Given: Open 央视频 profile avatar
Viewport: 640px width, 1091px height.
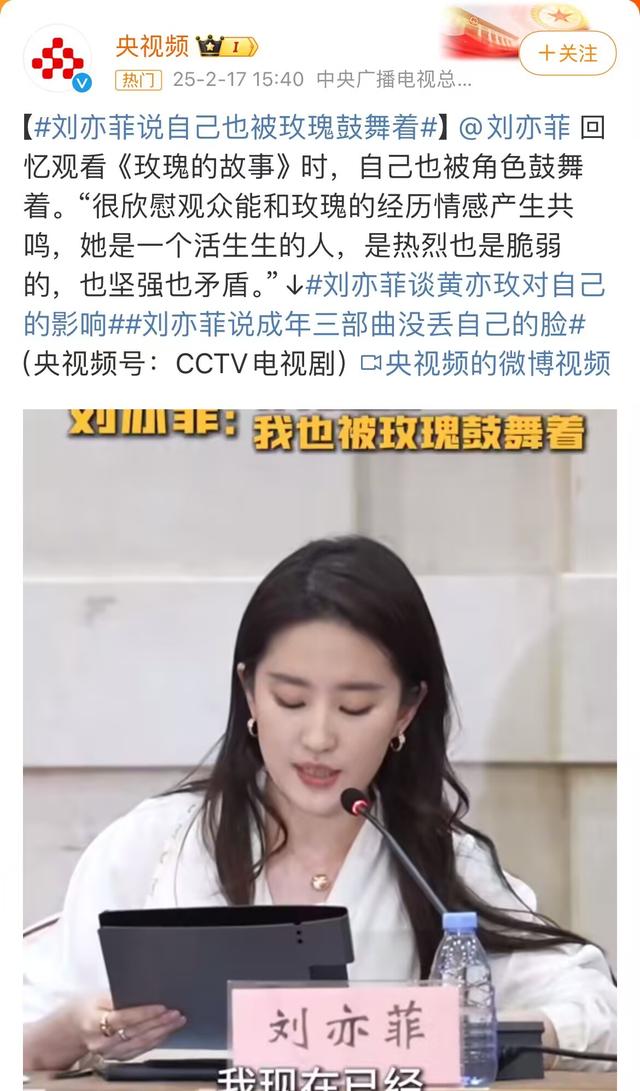Looking at the screenshot, I should [x=57, y=58].
